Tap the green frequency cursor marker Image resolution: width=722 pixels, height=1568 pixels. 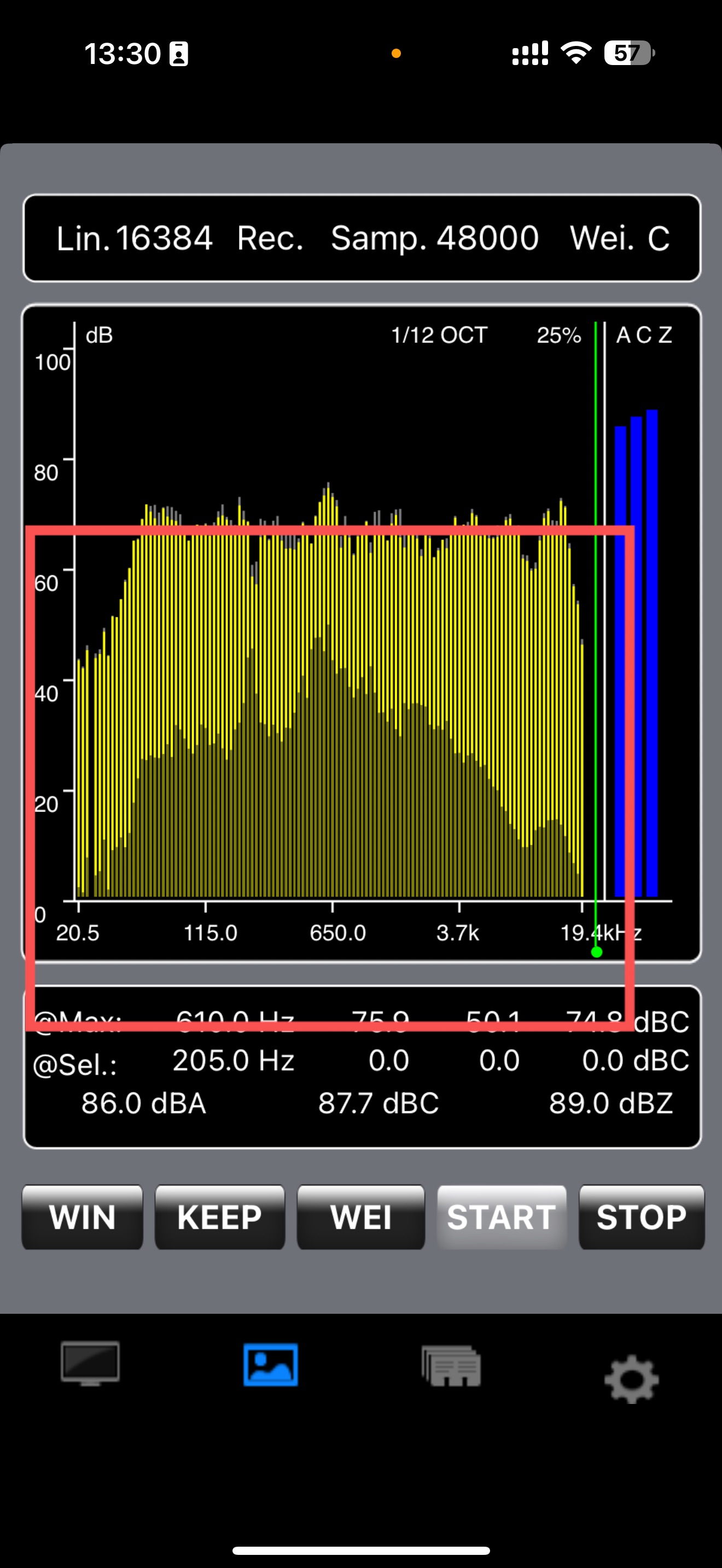[597, 952]
